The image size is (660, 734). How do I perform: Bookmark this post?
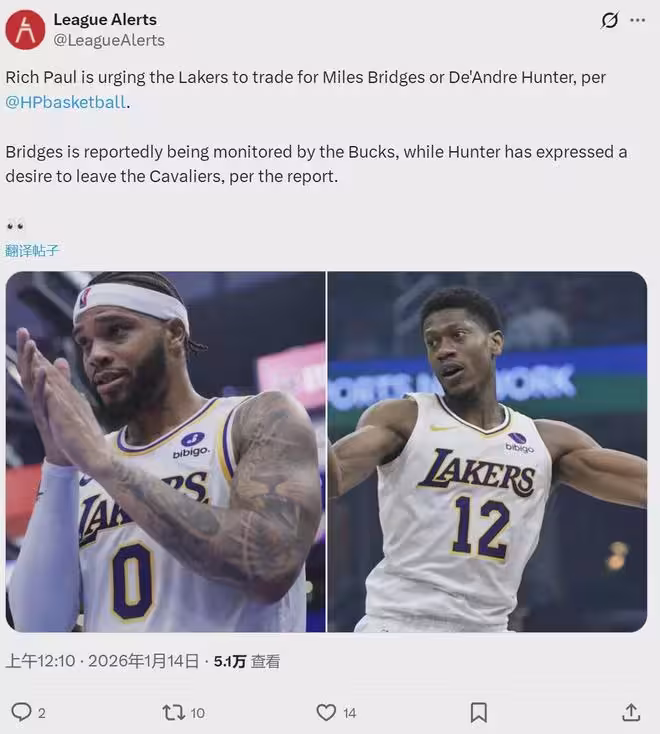478,712
